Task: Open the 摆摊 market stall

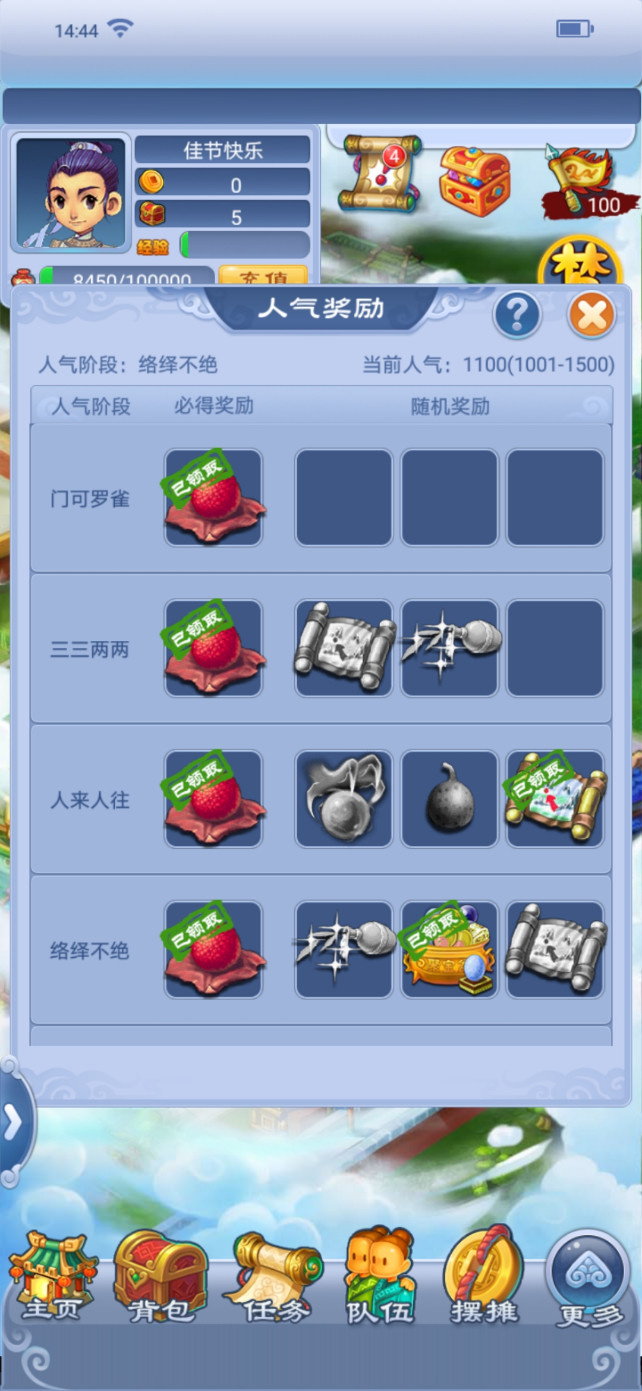Action: (x=484, y=1277)
